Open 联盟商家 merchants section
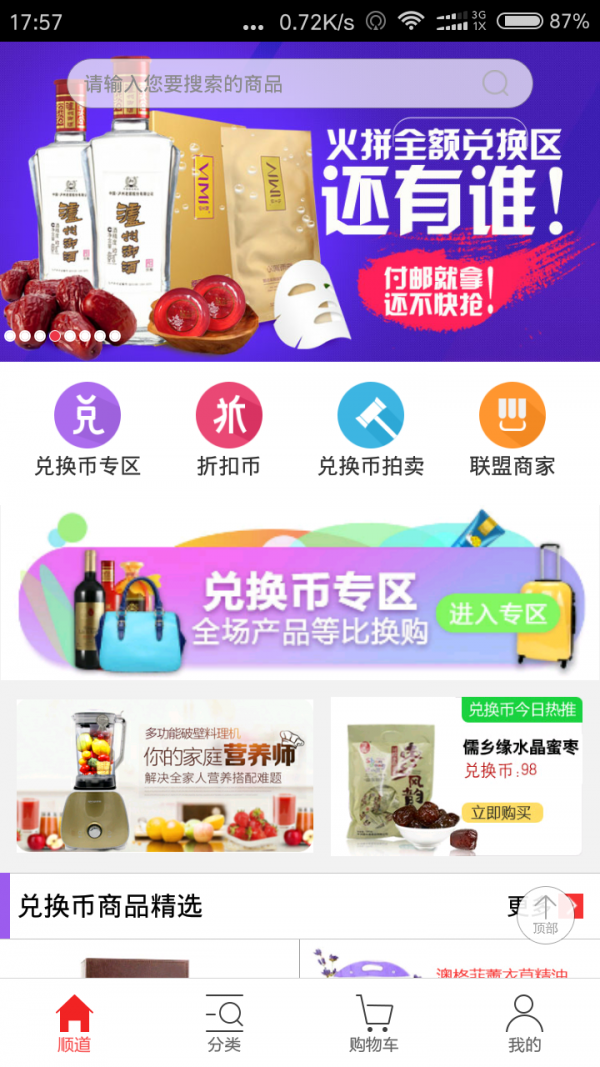Viewport: 600px width, 1067px height. [x=512, y=430]
